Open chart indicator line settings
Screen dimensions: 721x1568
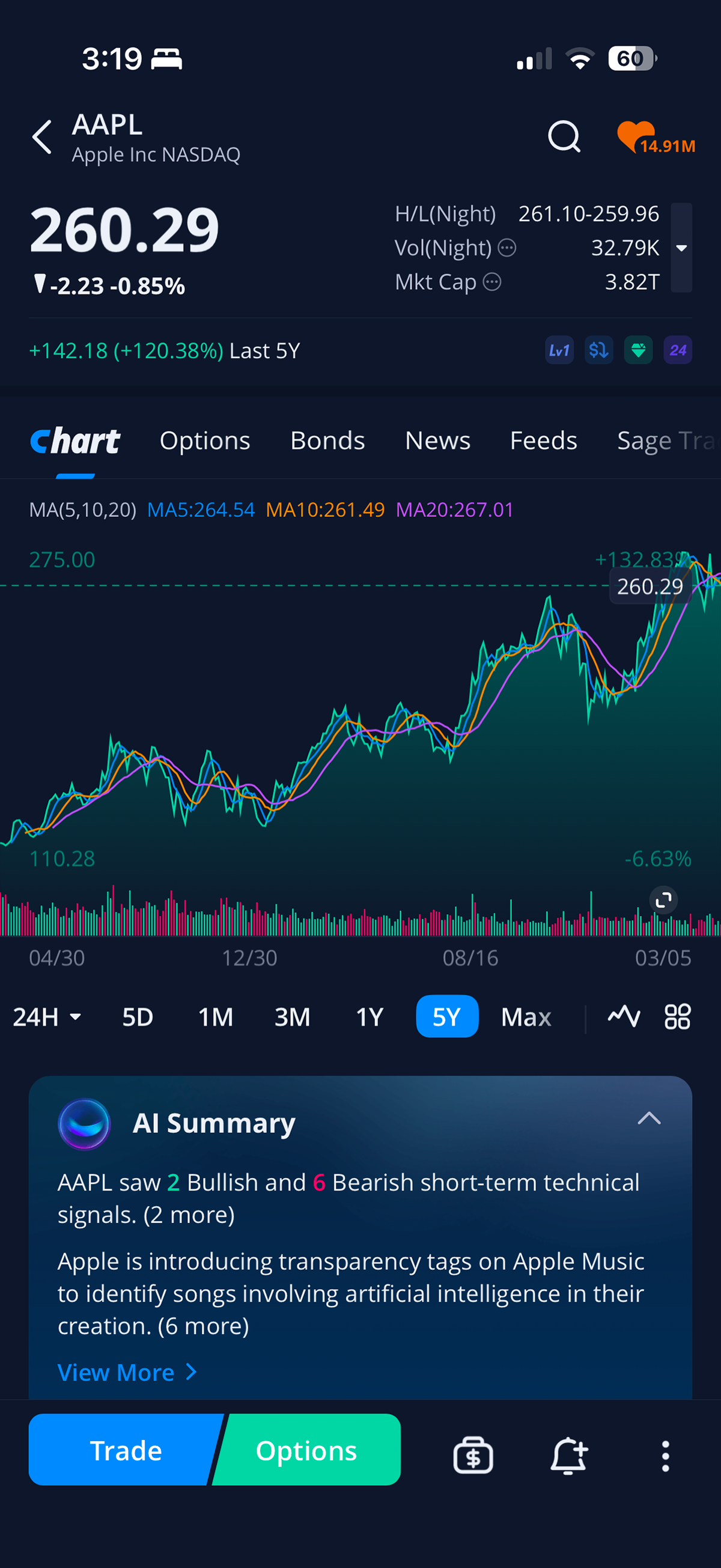pos(624,1016)
